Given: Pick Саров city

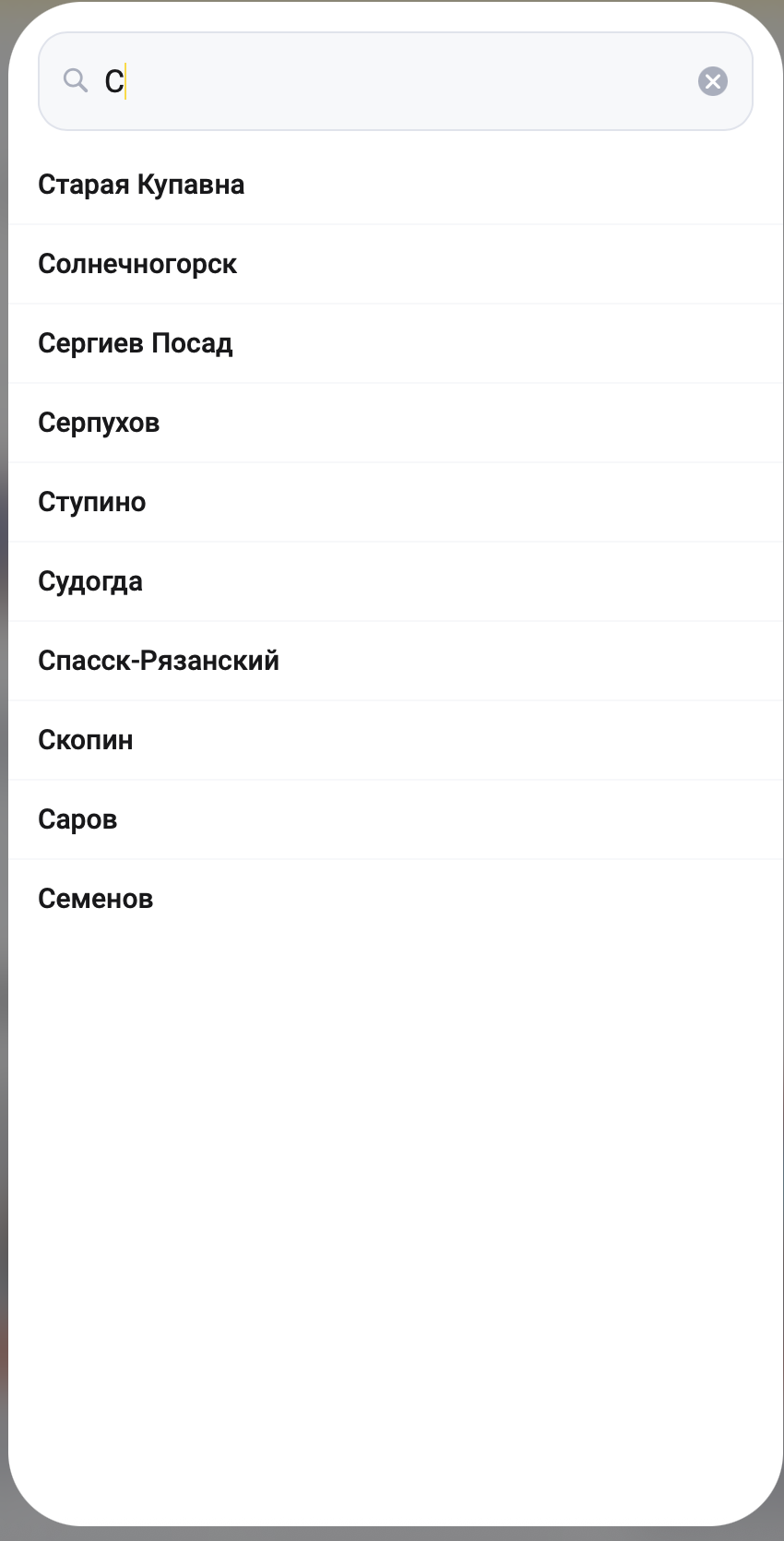Looking at the screenshot, I should [x=77, y=819].
